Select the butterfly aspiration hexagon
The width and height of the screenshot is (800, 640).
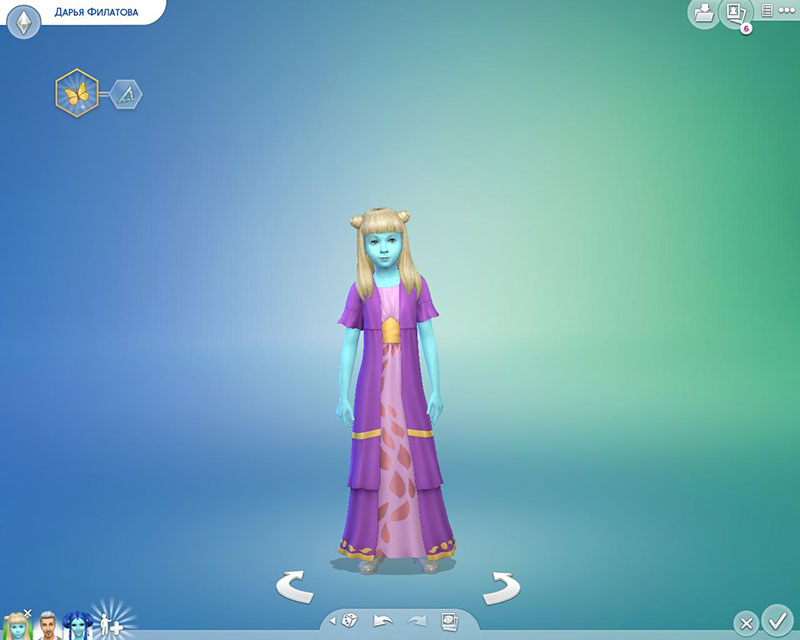(x=75, y=95)
